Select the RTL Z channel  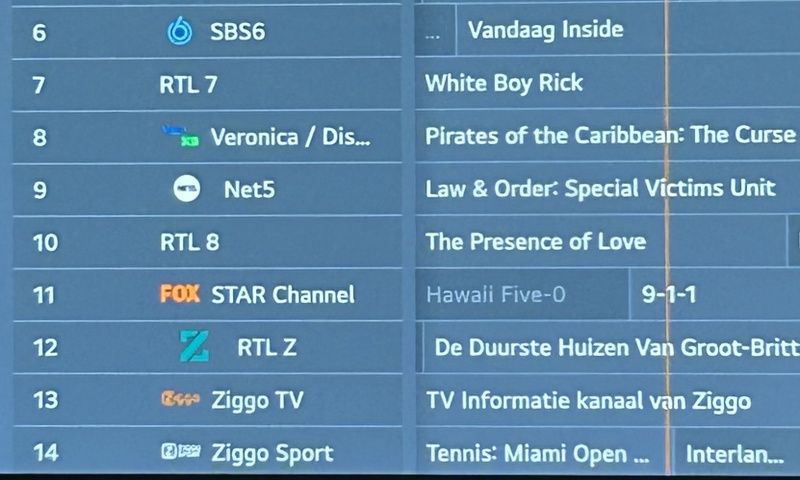[x=266, y=347]
